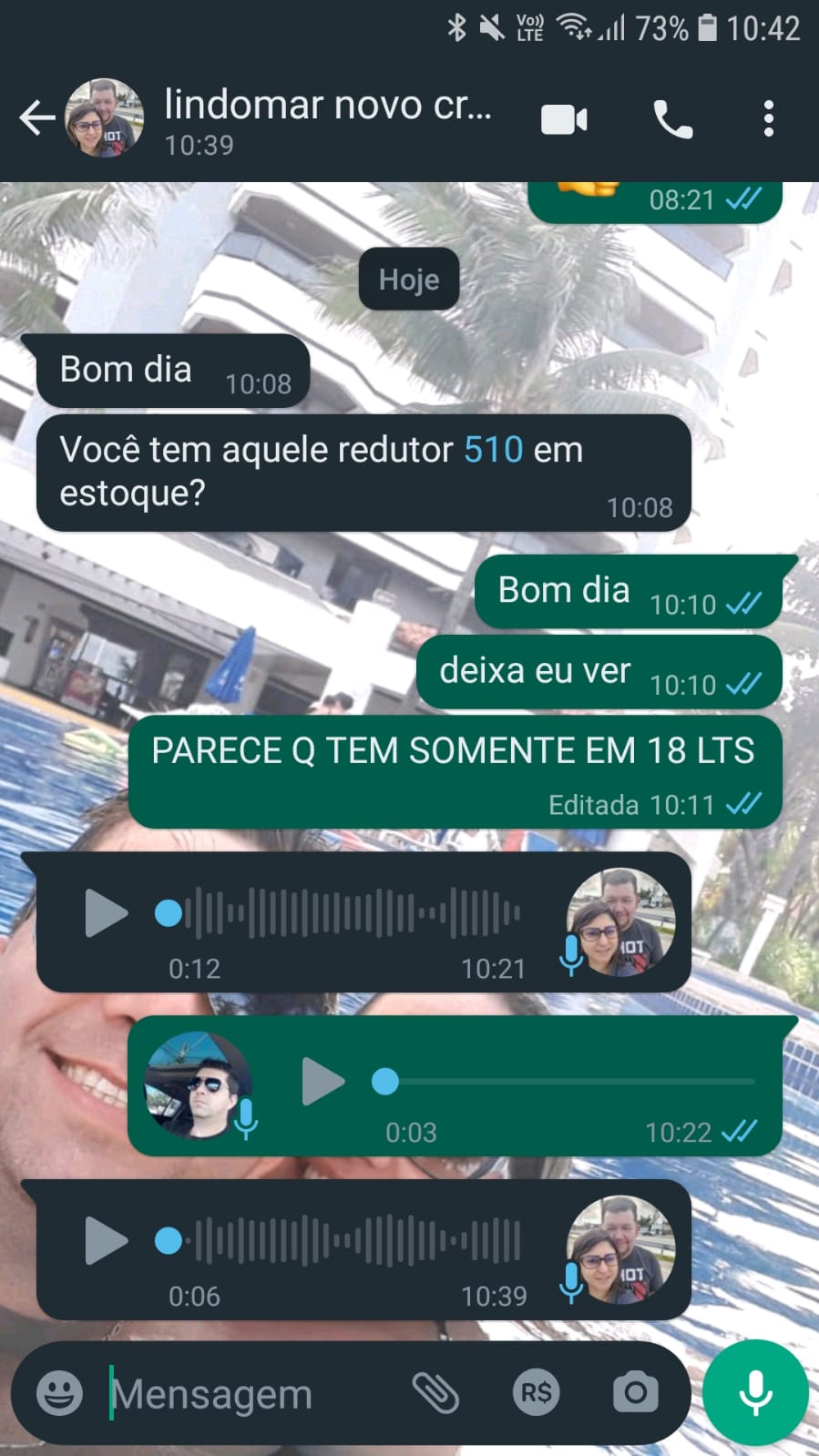Go back to the chat list

point(36,118)
